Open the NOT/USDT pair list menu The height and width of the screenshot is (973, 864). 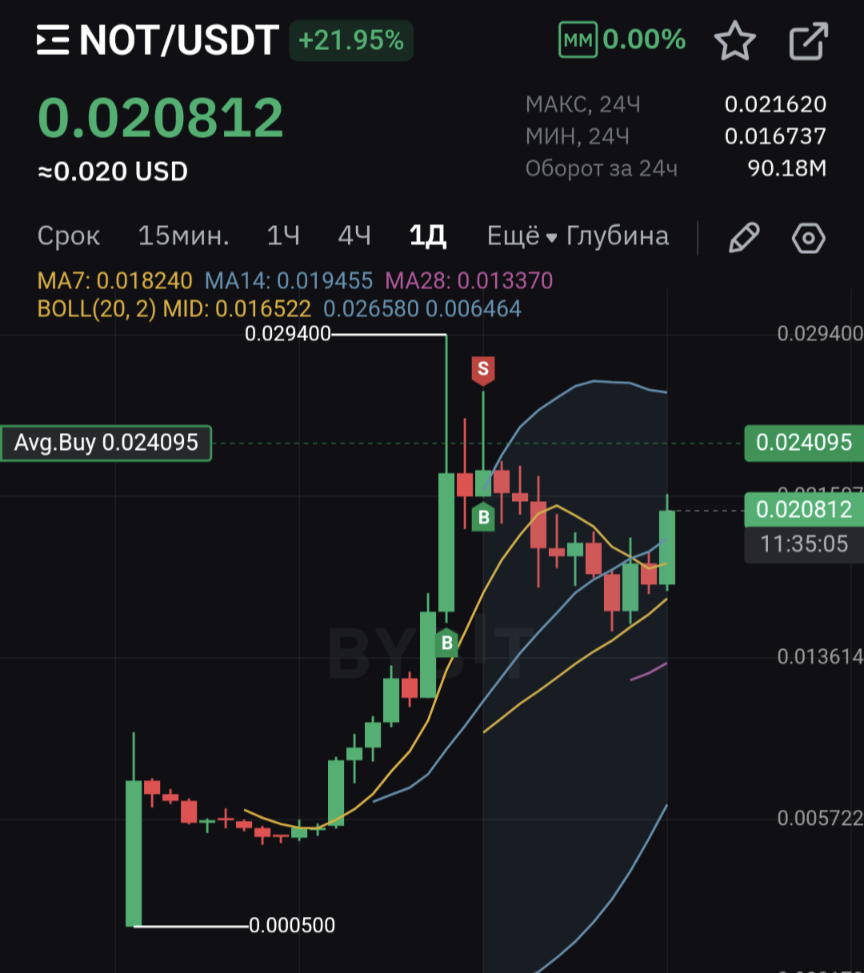[53, 40]
